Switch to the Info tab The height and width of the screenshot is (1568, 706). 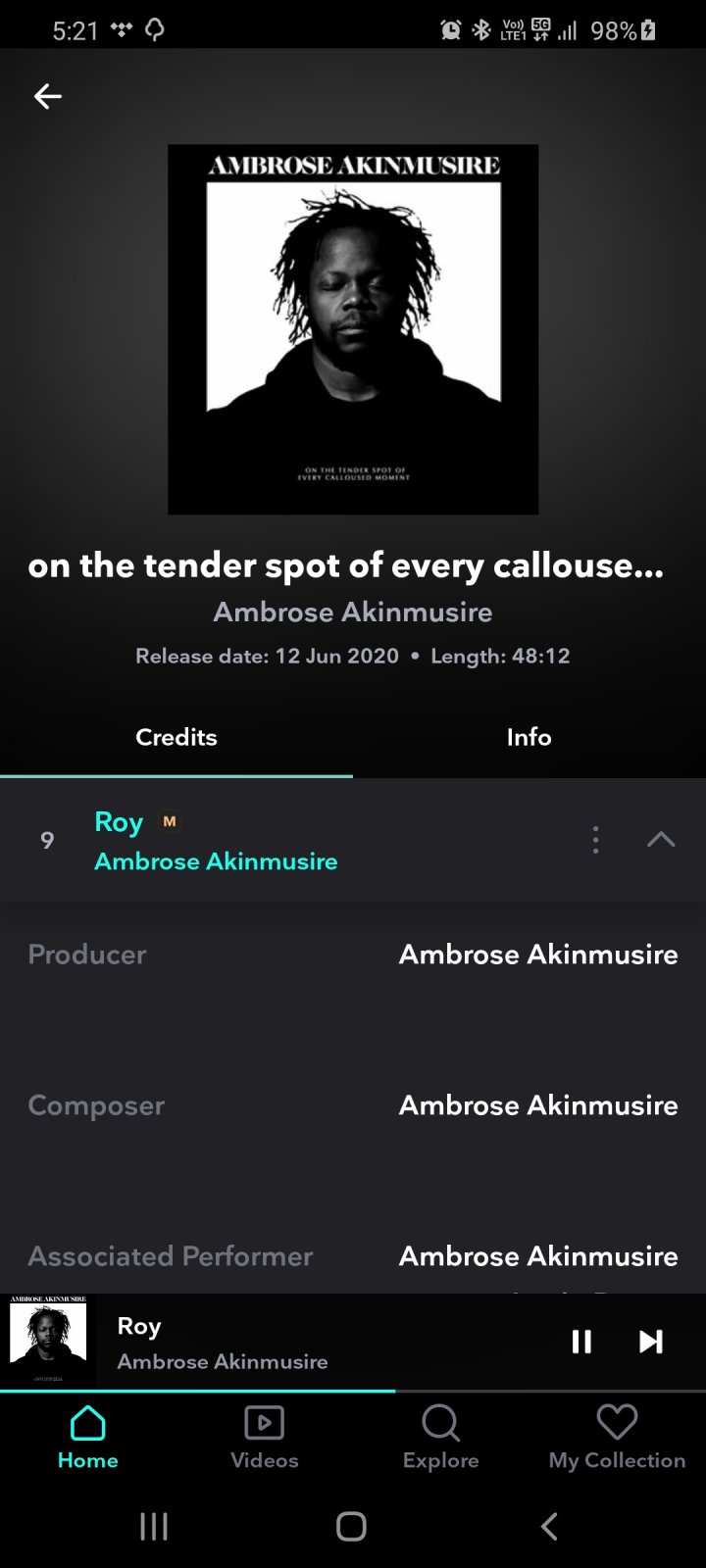click(x=529, y=737)
